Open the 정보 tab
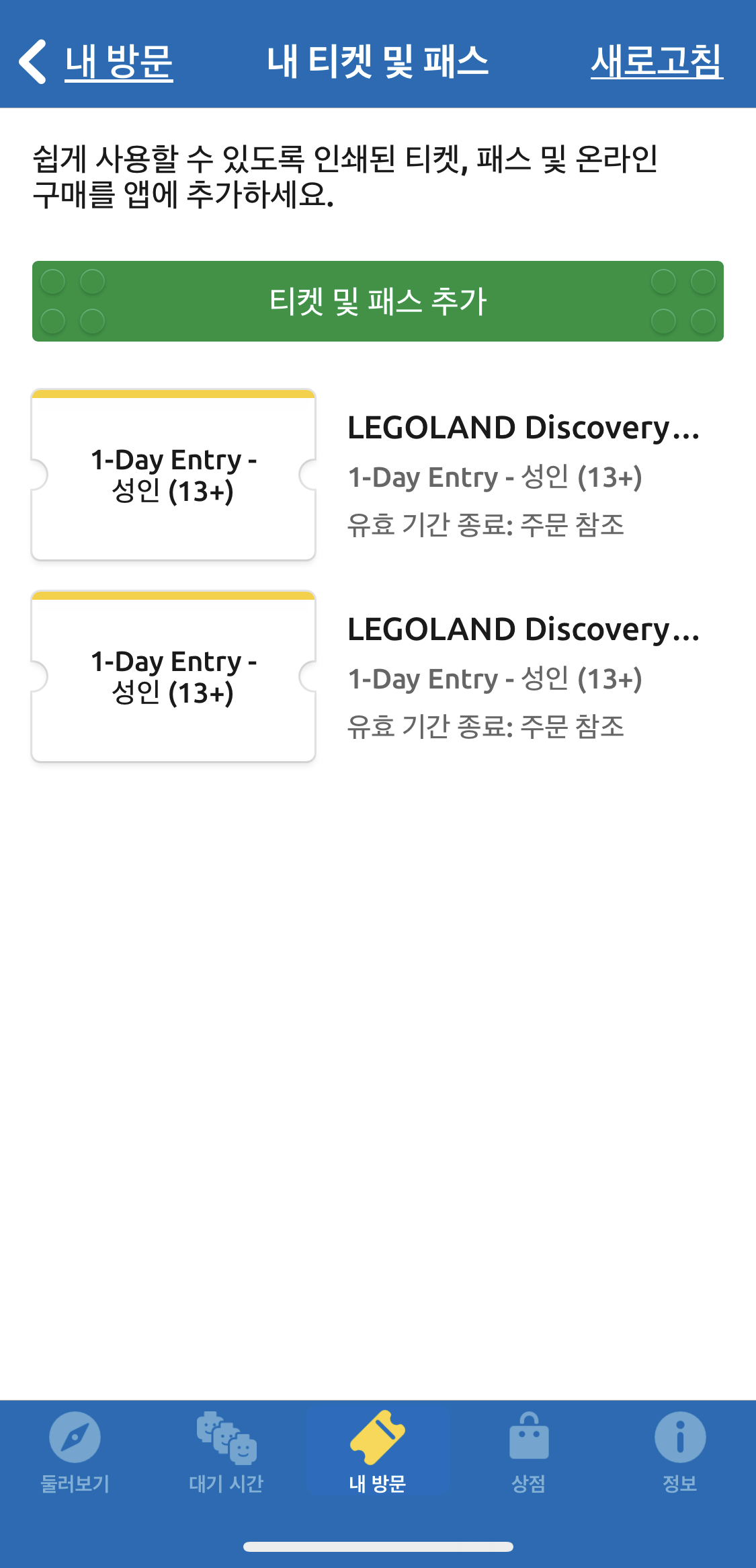The height and width of the screenshot is (1568, 756). [x=680, y=1451]
